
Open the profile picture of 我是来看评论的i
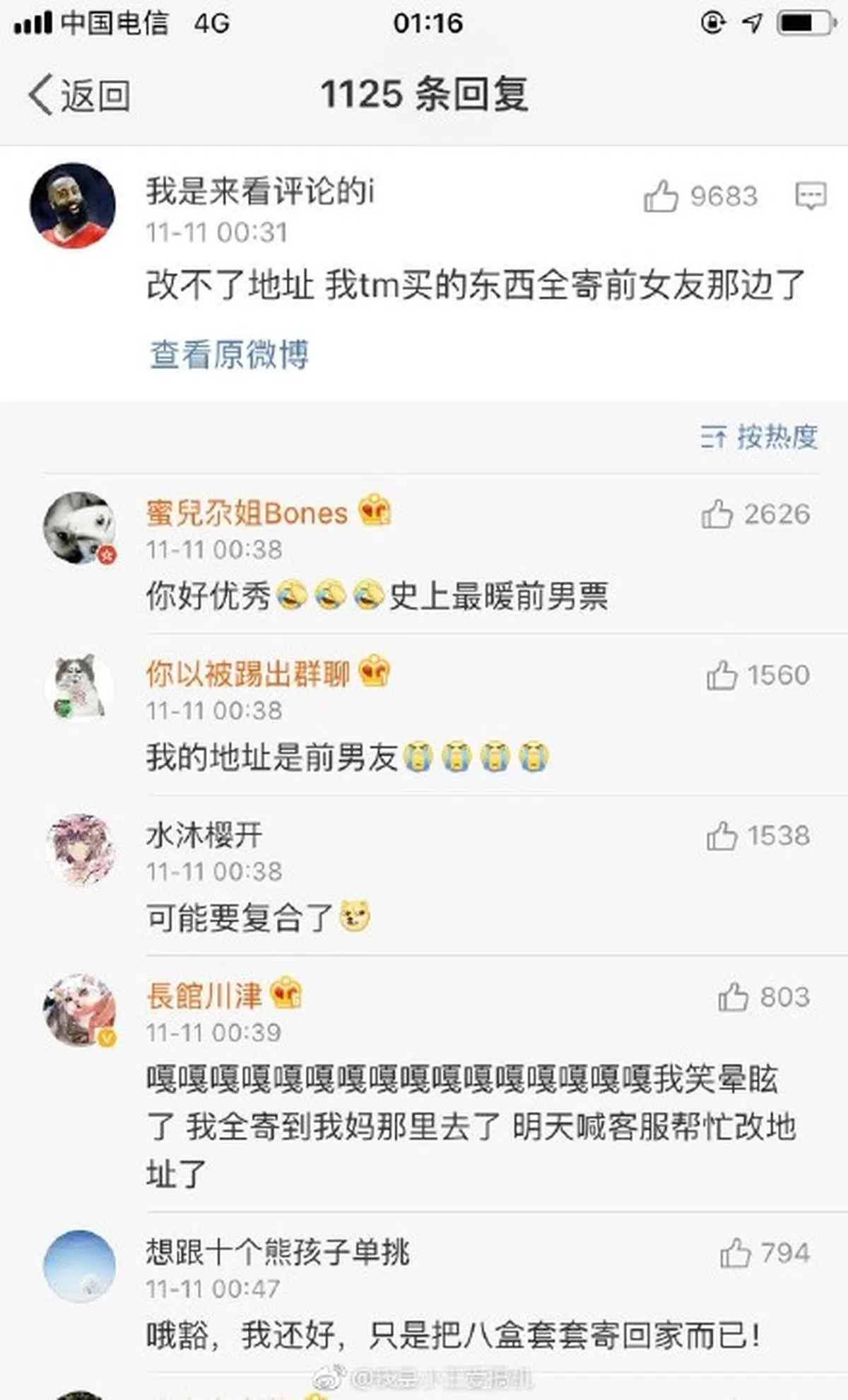[73, 205]
